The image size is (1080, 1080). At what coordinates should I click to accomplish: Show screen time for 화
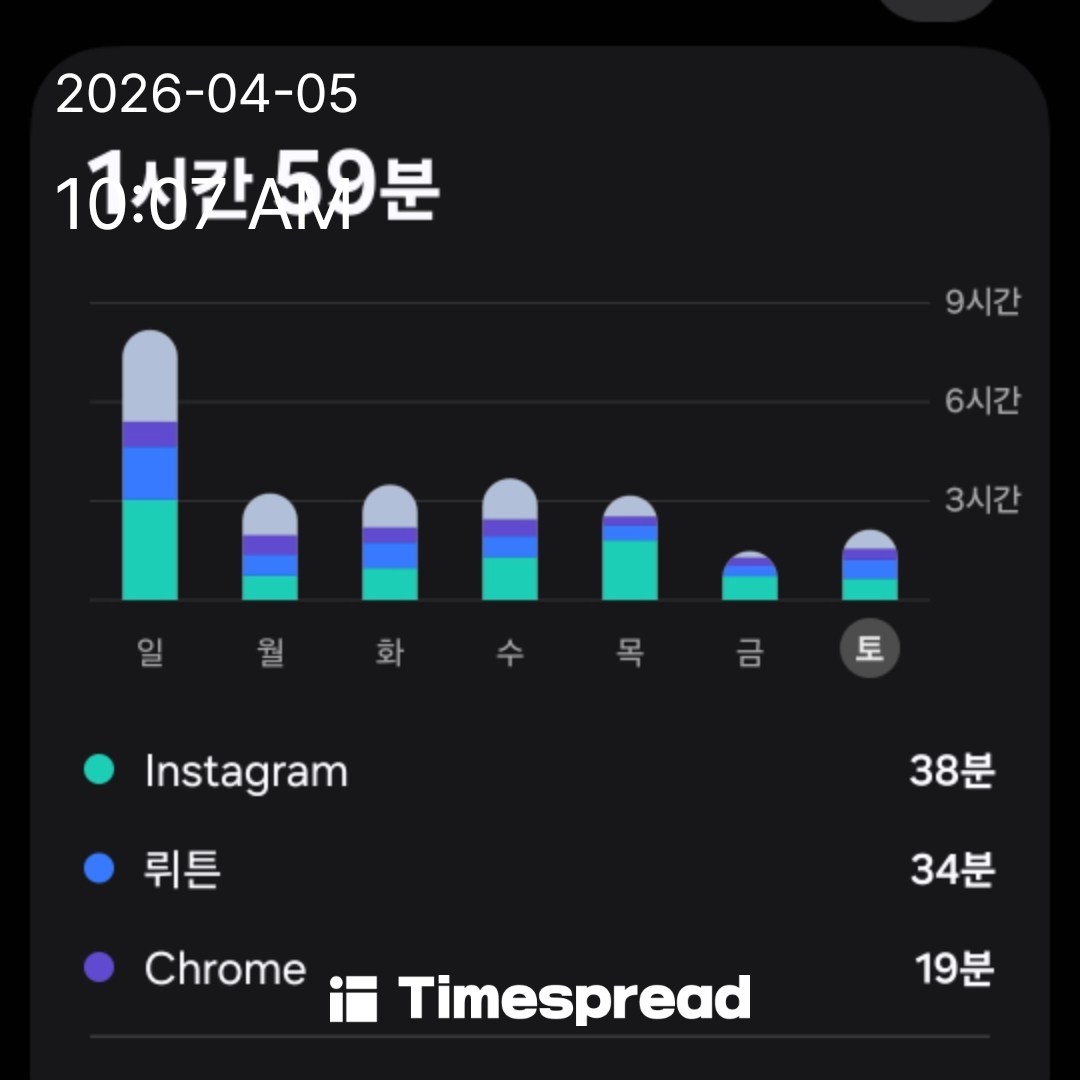click(390, 543)
